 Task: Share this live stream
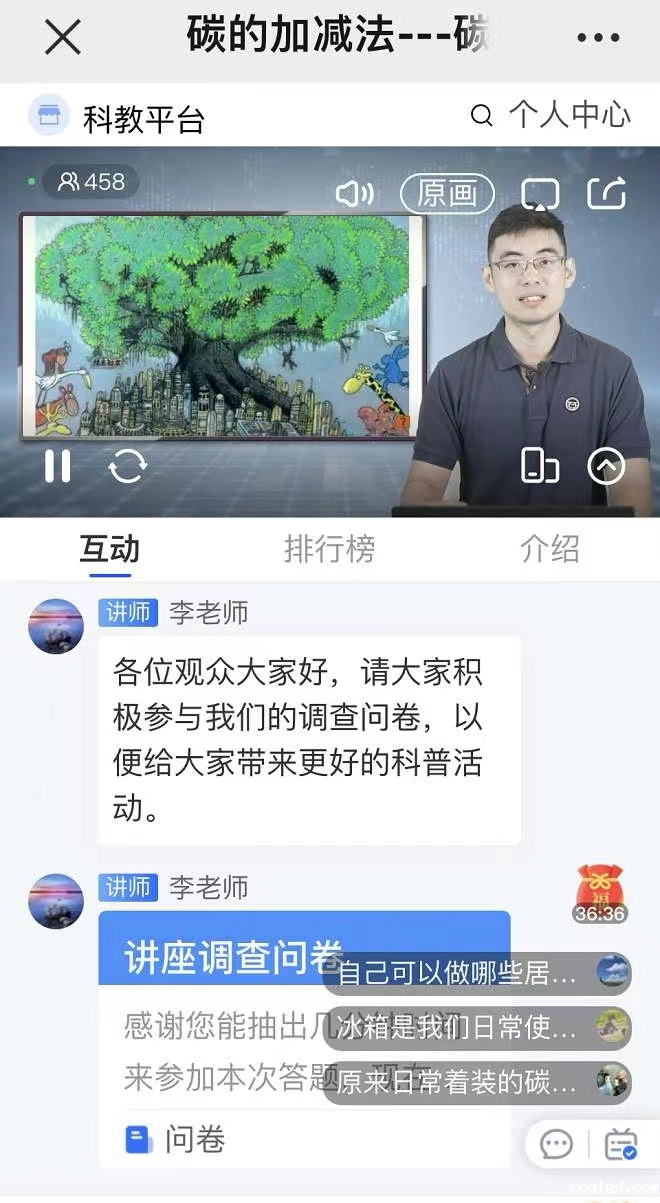[x=606, y=193]
